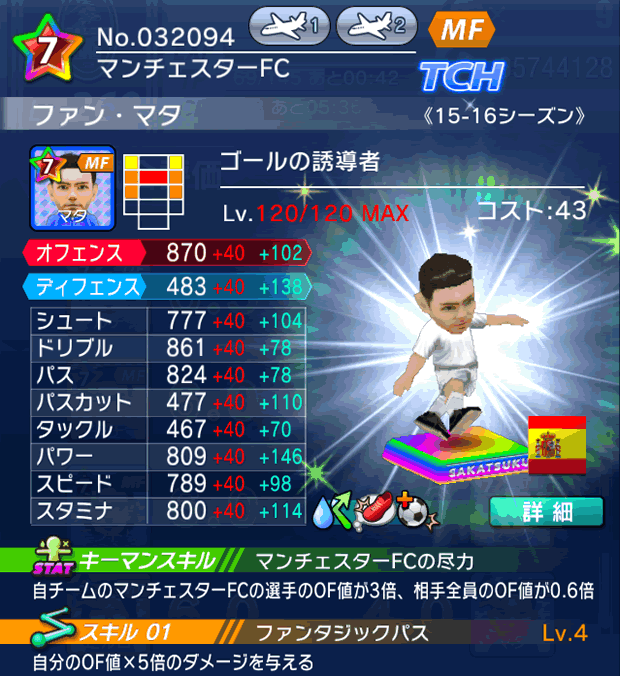Viewport: 620px width, 676px height.
Task: Tap the マタ player card thumbnail
Action: click(x=73, y=188)
